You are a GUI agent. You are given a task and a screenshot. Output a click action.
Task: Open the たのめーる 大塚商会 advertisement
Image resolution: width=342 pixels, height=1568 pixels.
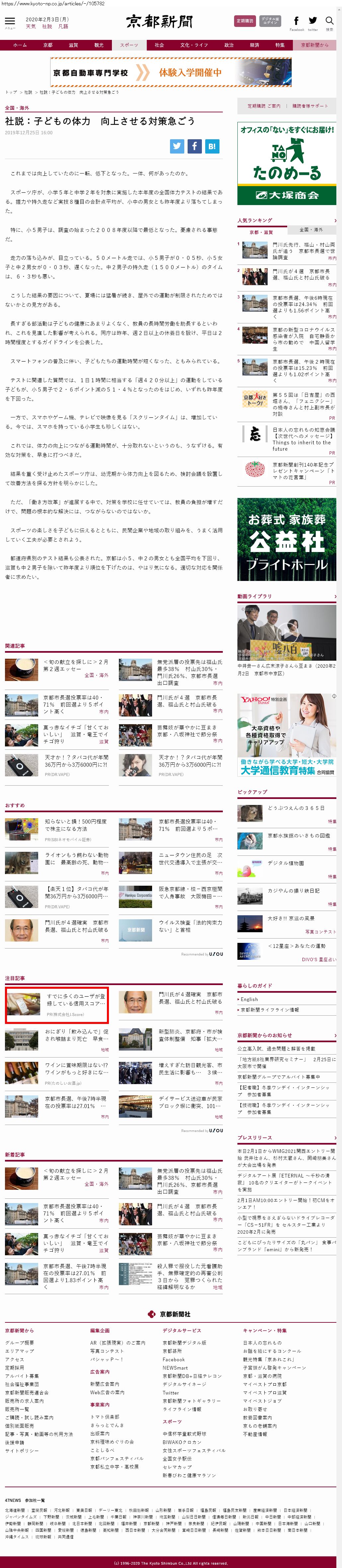point(286,163)
